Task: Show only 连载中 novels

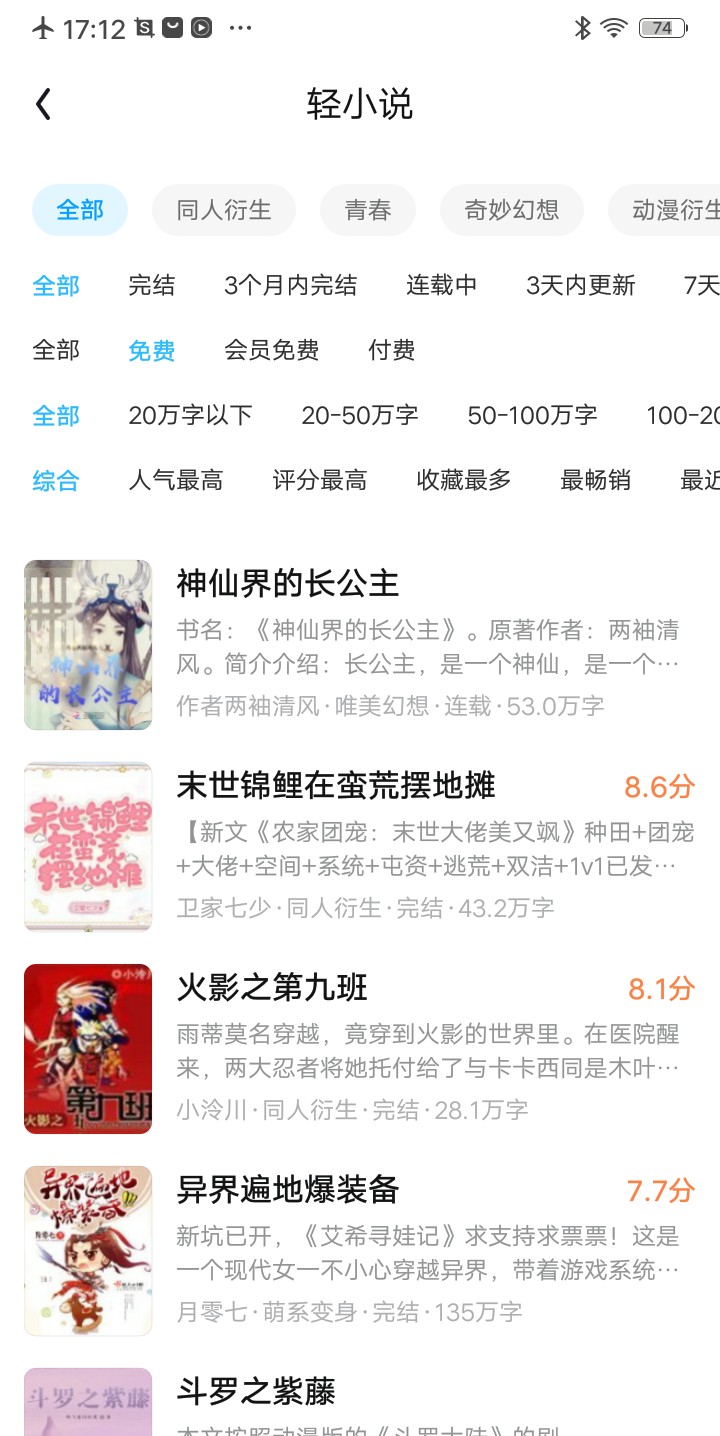Action: pos(441,286)
